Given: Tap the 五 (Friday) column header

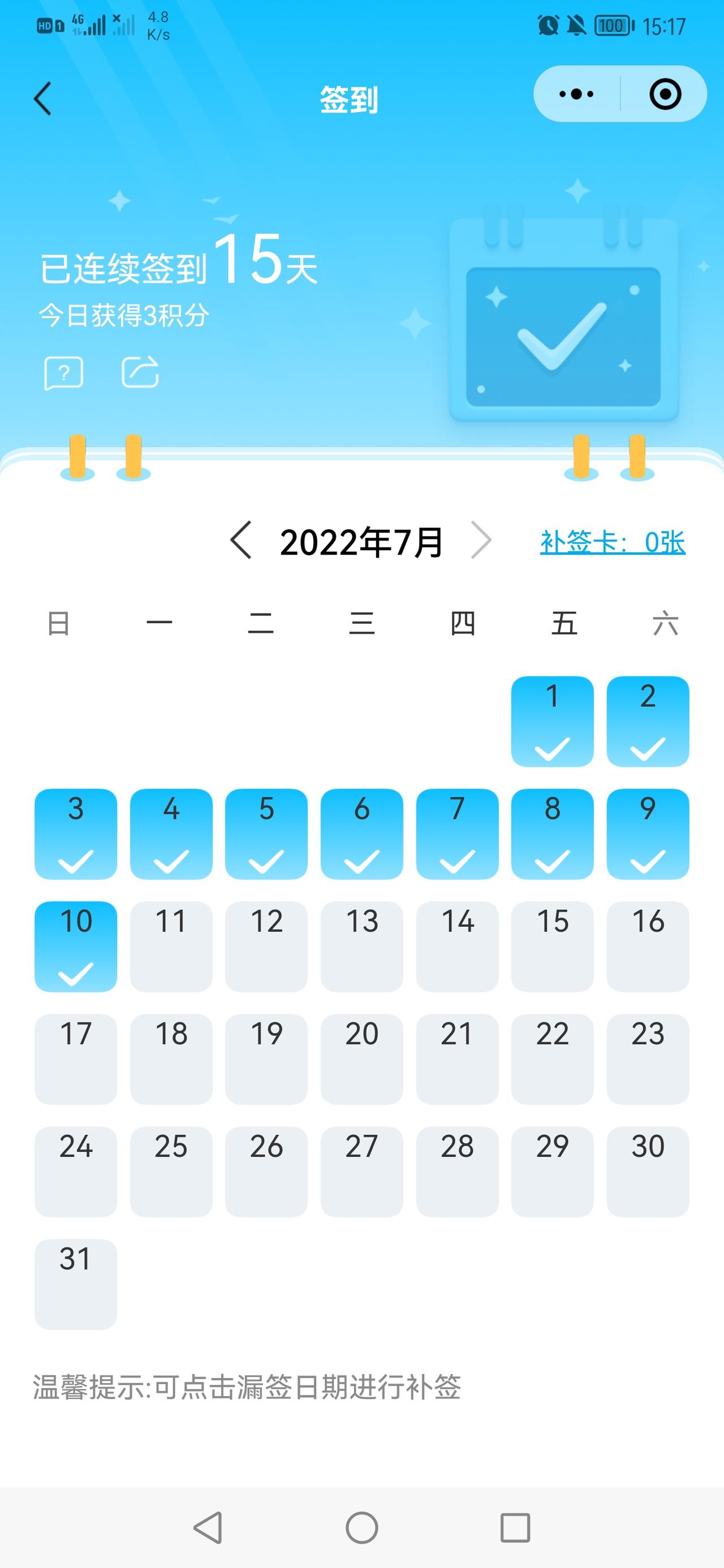Looking at the screenshot, I should 563,623.
